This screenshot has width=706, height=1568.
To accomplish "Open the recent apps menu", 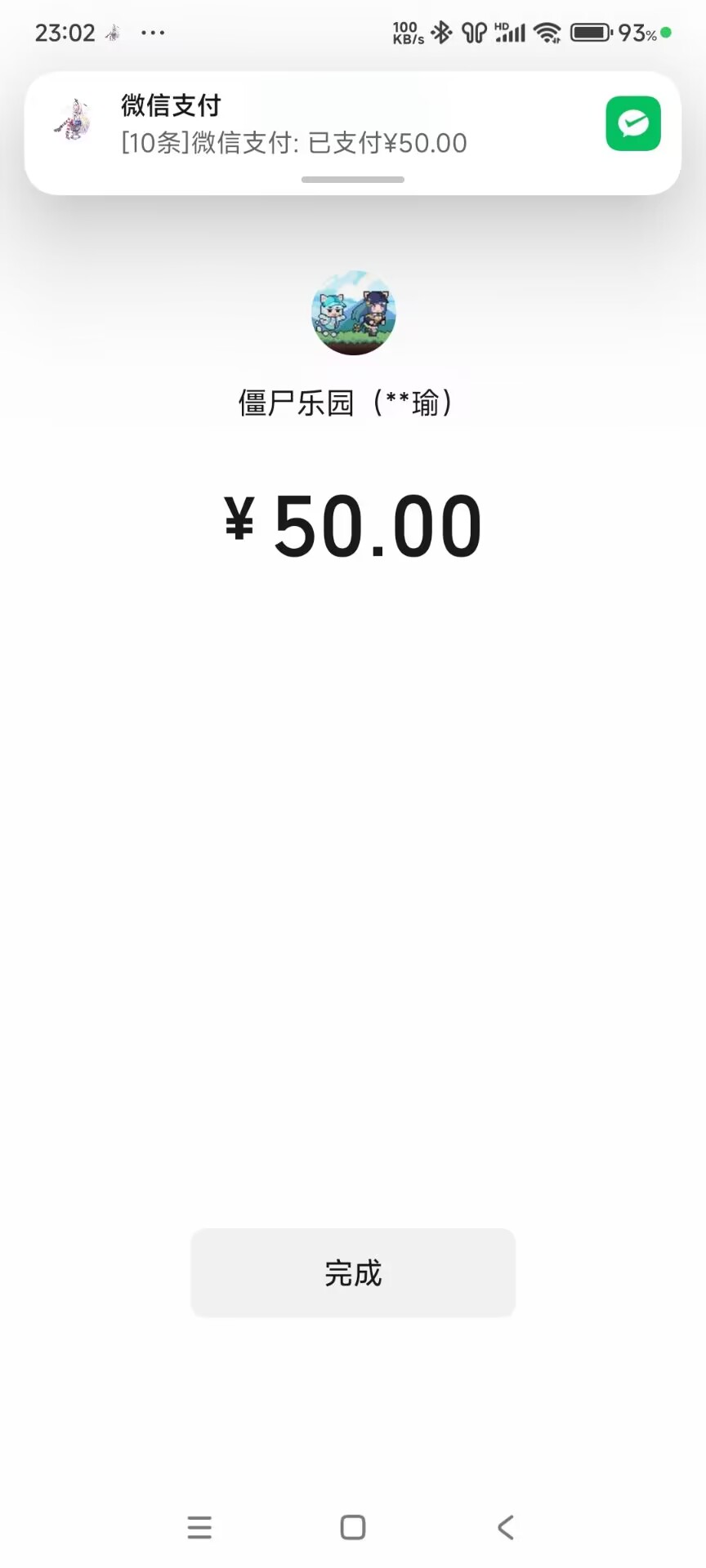I will [199, 1527].
